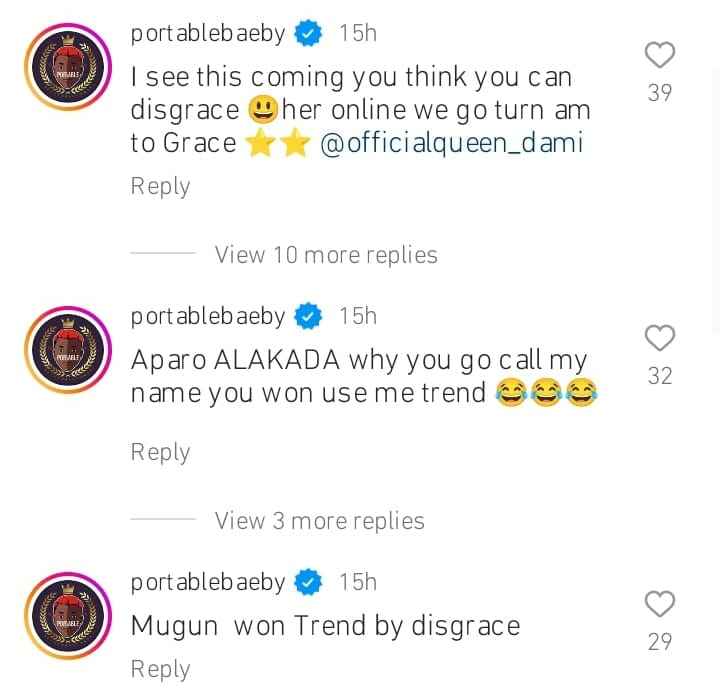Screen dimensions: 720x689
Task: Open portablebaeby avatar on the first comment
Action: click(x=68, y=75)
